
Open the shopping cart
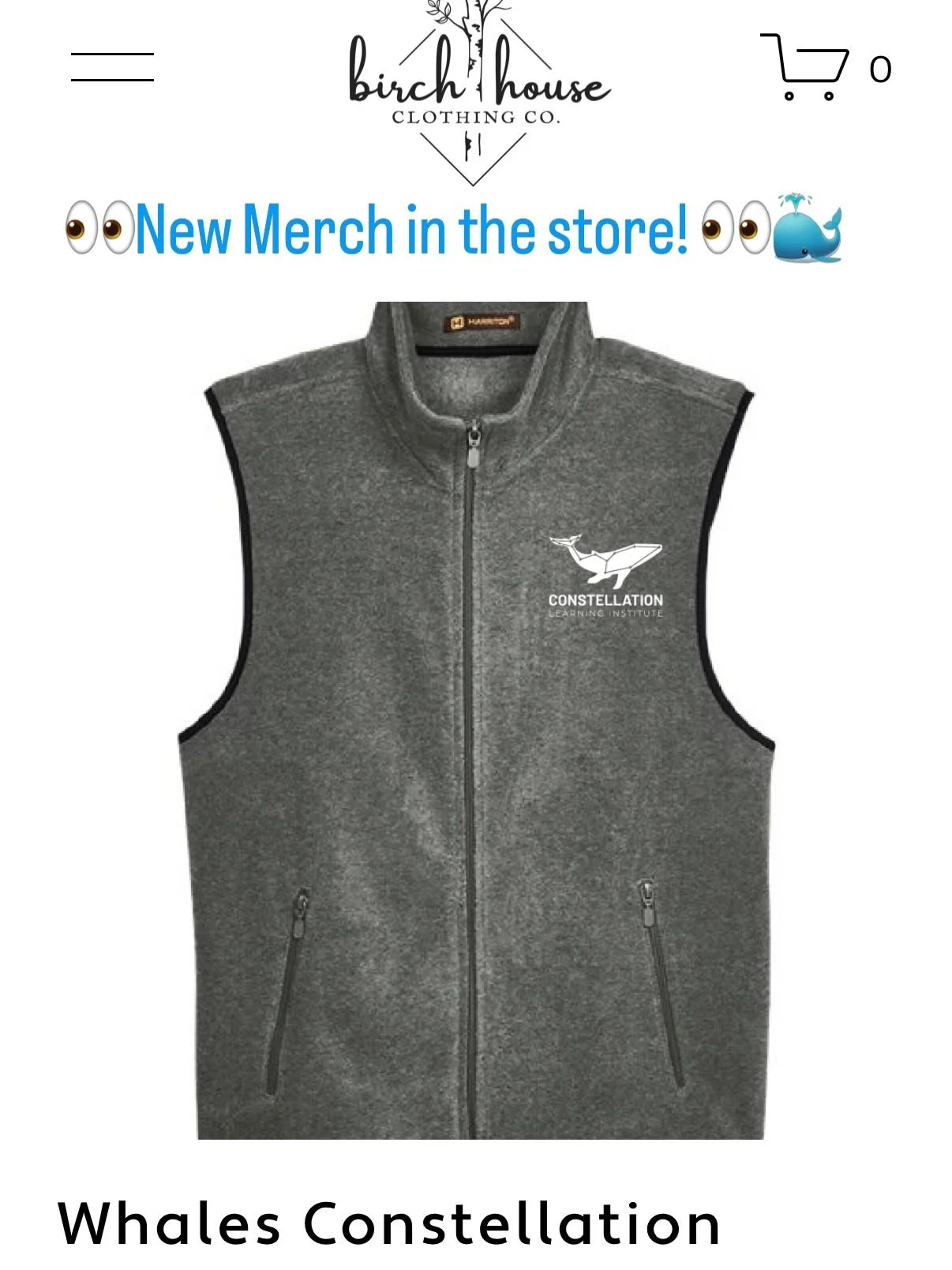tap(825, 67)
